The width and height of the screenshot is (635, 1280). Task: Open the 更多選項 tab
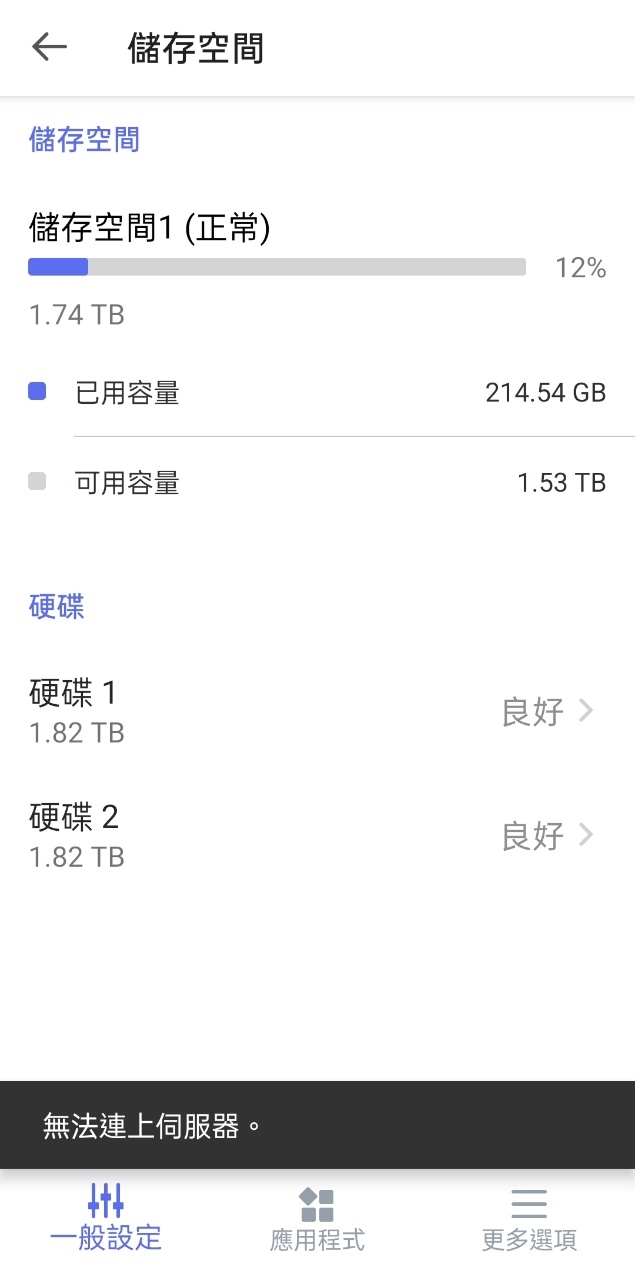coord(529,1219)
